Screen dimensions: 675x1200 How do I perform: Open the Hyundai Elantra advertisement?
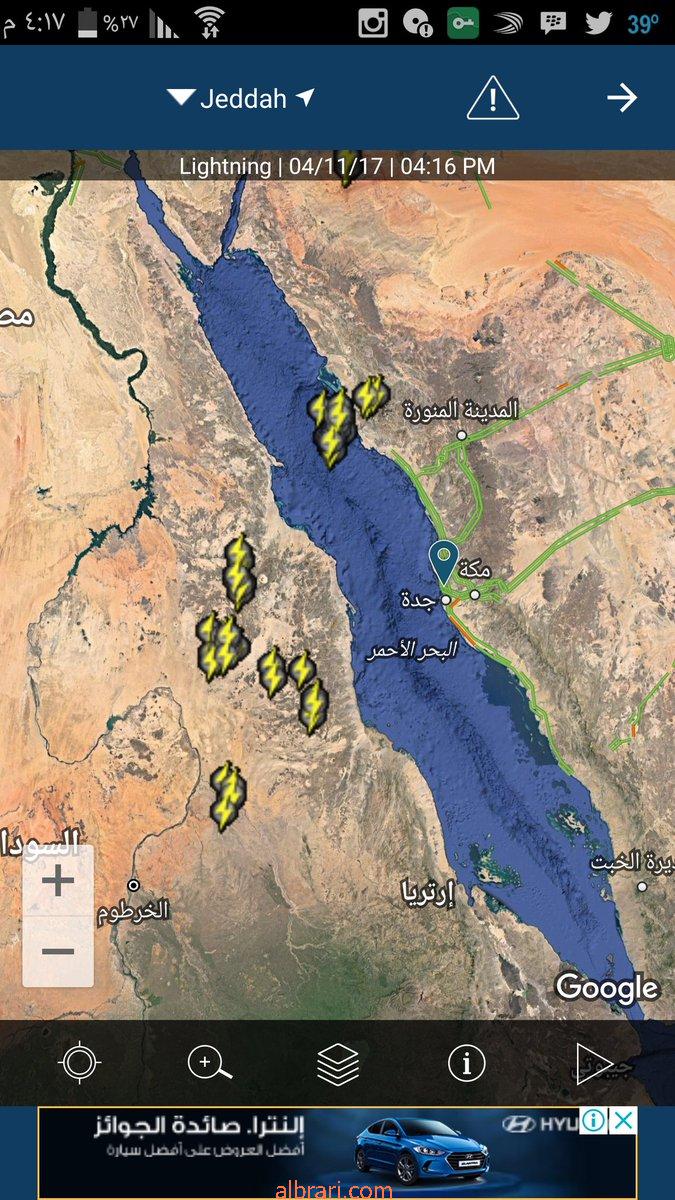tap(330, 1152)
